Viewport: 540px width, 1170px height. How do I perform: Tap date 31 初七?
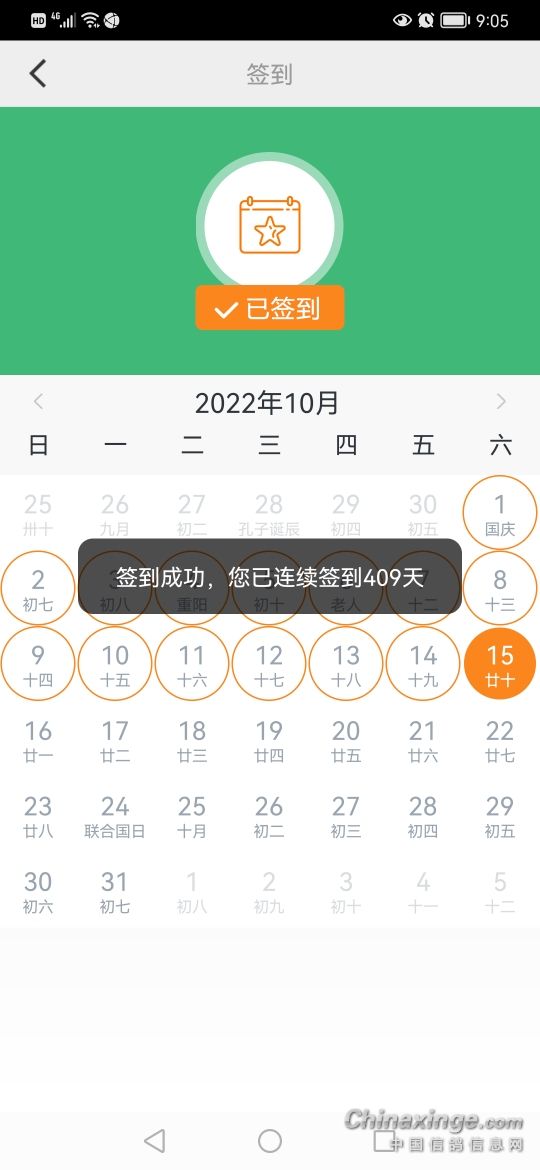click(115, 891)
